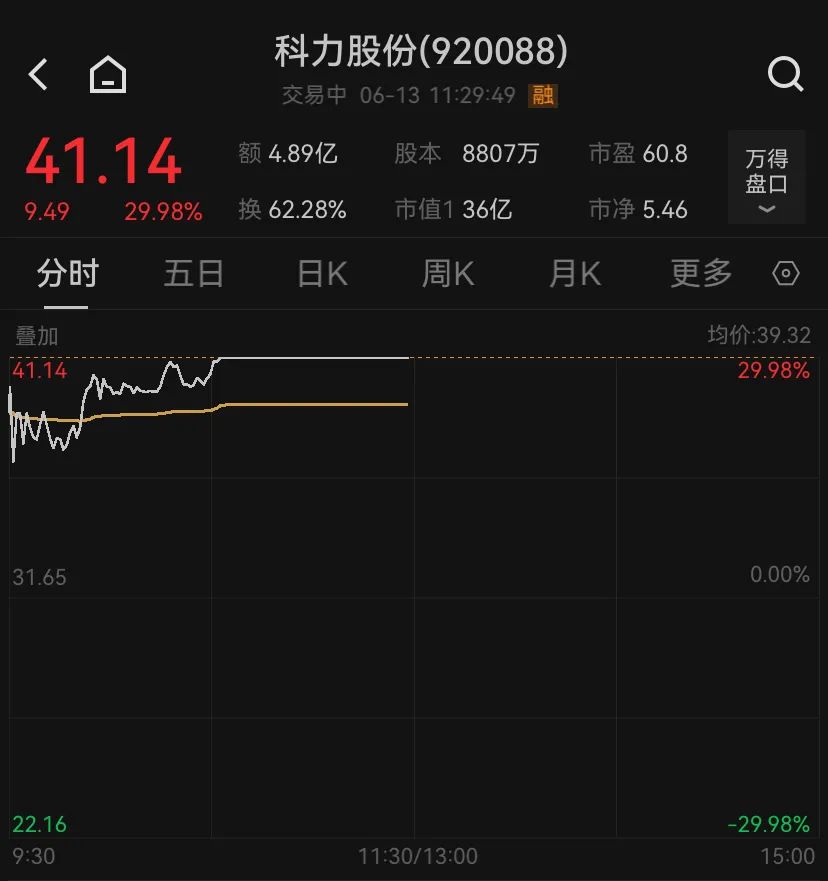Open 更多 chart periods

[701, 273]
